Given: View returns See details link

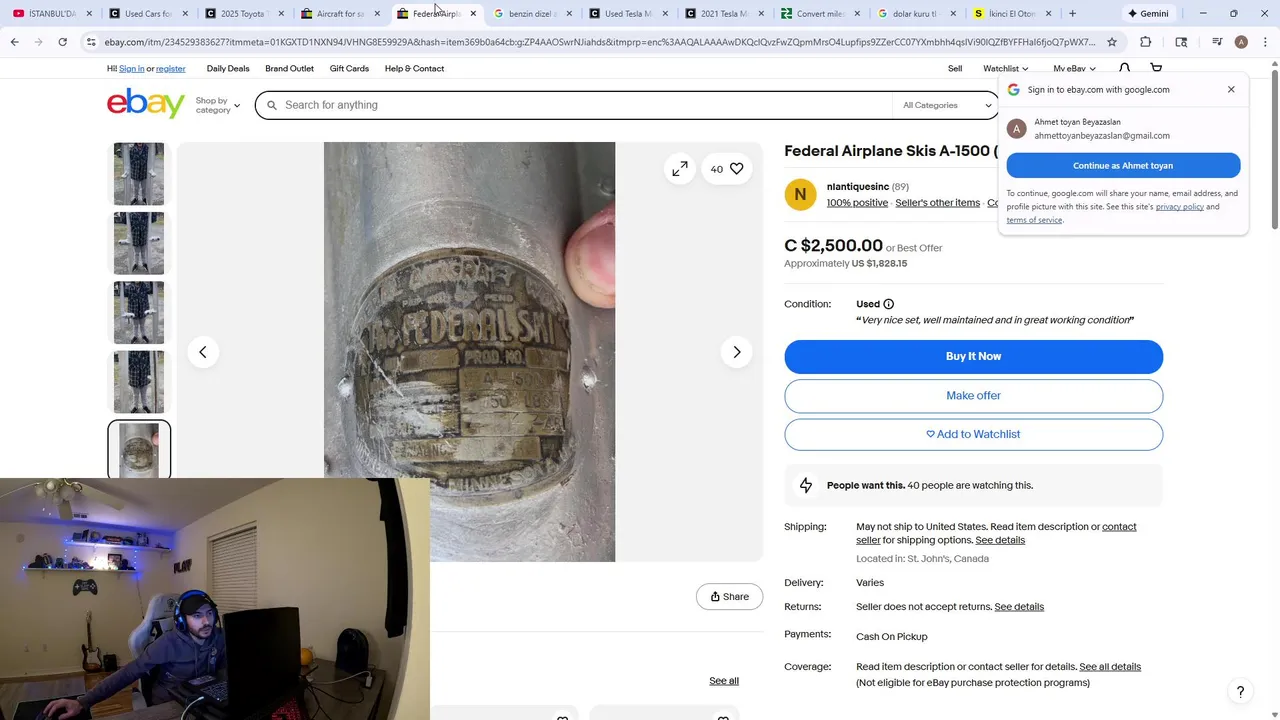Looking at the screenshot, I should tap(1019, 607).
